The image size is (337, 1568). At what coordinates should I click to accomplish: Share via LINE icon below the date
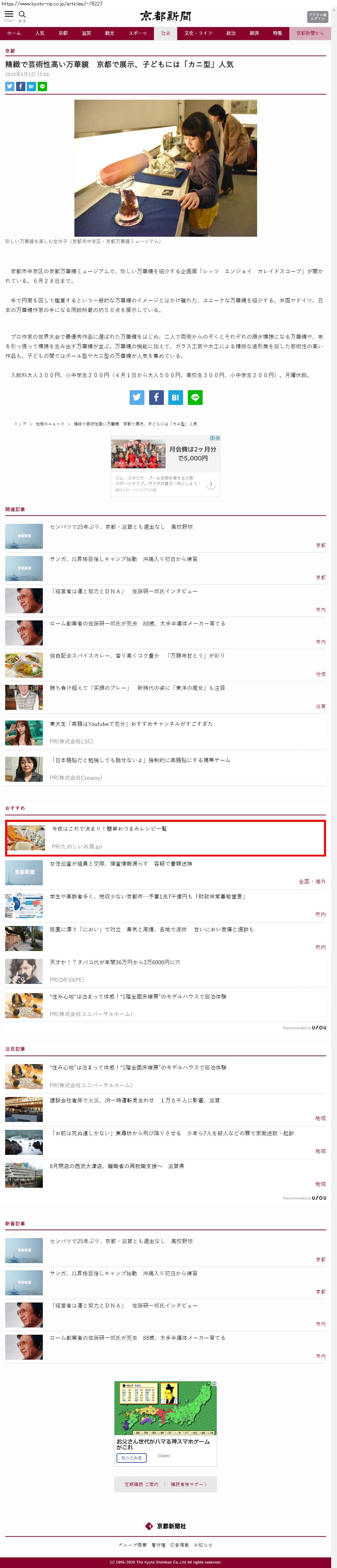42,86
